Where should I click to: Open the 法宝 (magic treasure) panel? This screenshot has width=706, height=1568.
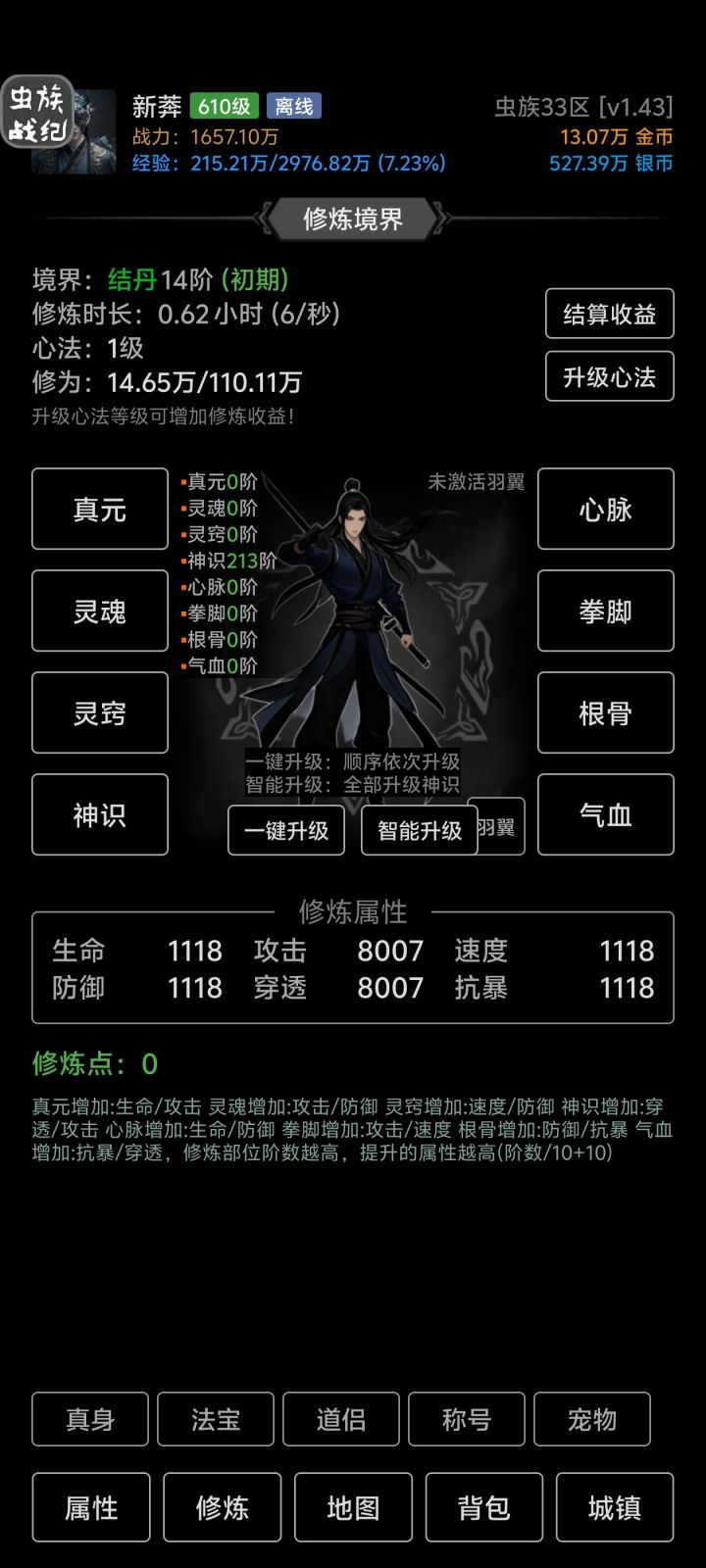tap(215, 1419)
